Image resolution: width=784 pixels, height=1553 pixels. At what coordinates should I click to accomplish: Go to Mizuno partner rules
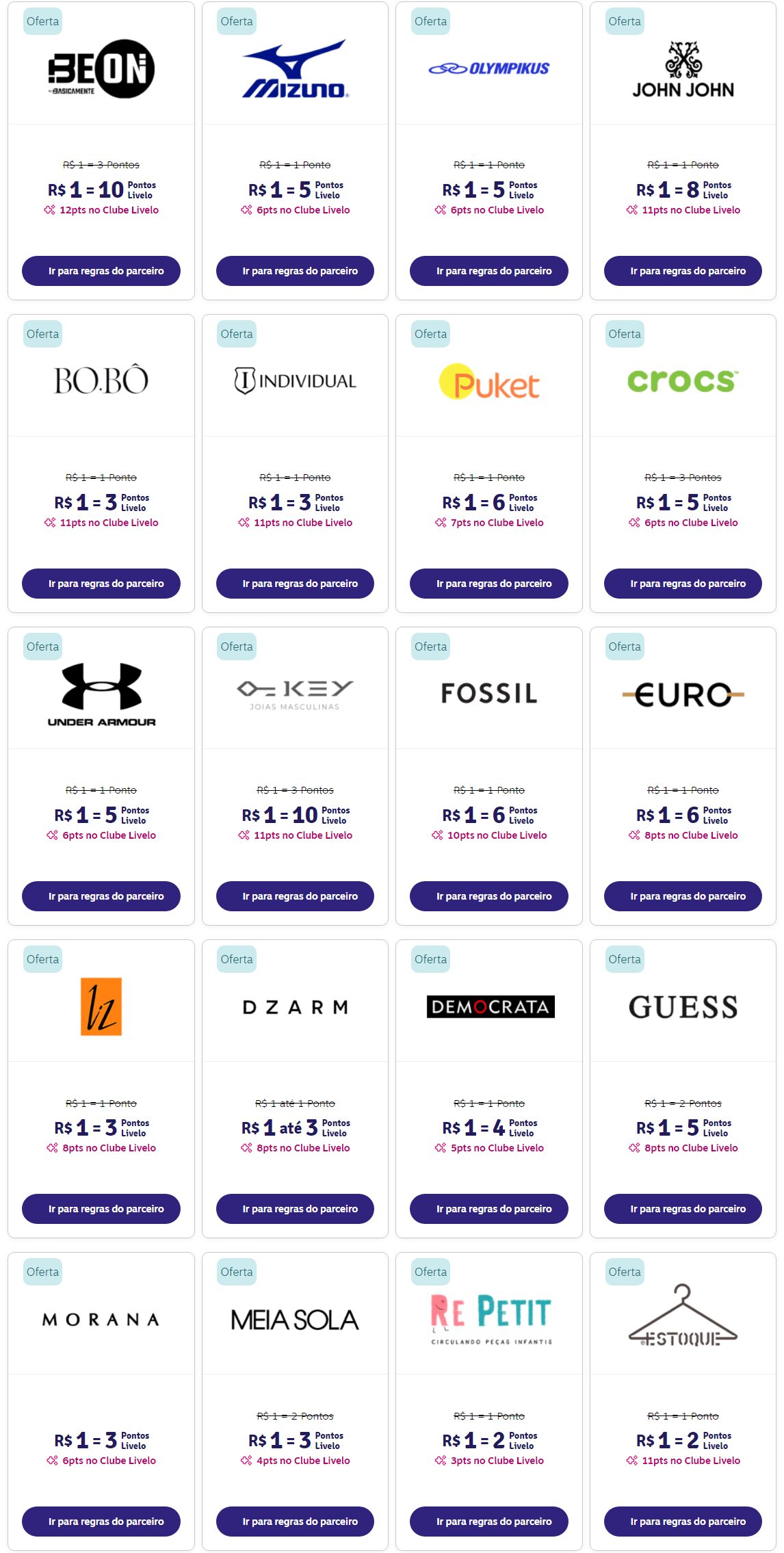(x=295, y=271)
